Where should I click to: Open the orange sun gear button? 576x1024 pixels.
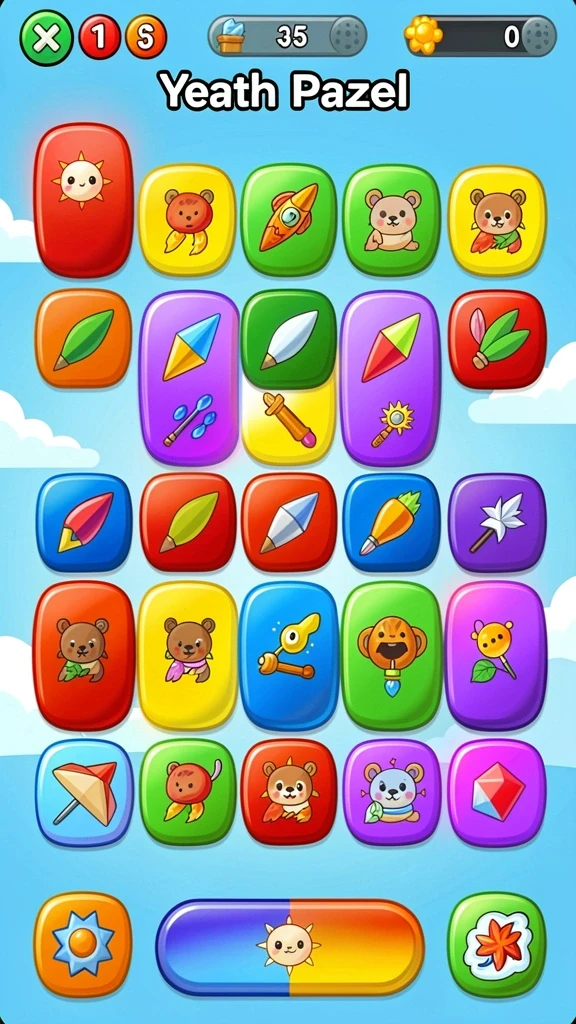tap(83, 944)
